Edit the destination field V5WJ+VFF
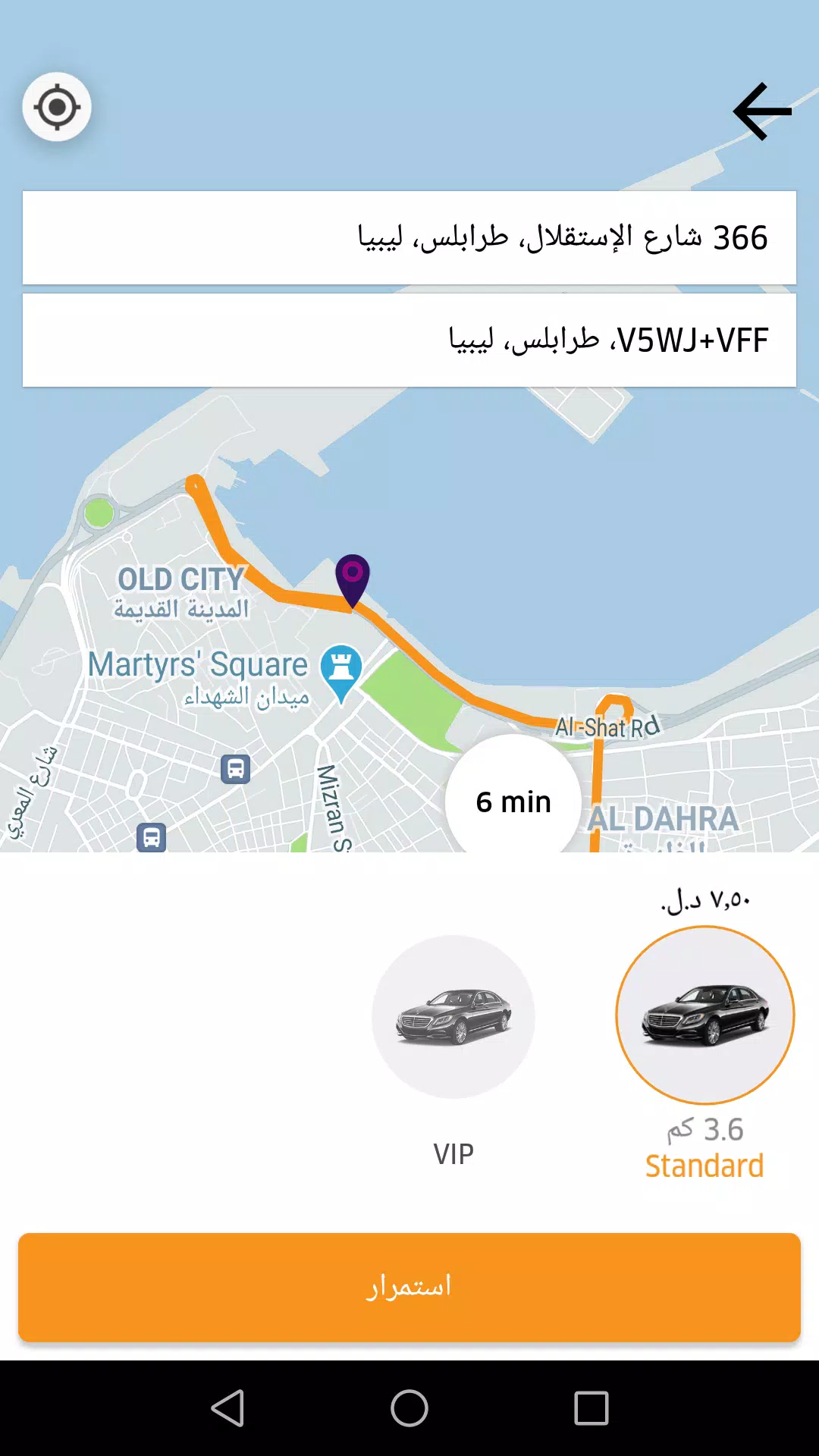 [409, 340]
